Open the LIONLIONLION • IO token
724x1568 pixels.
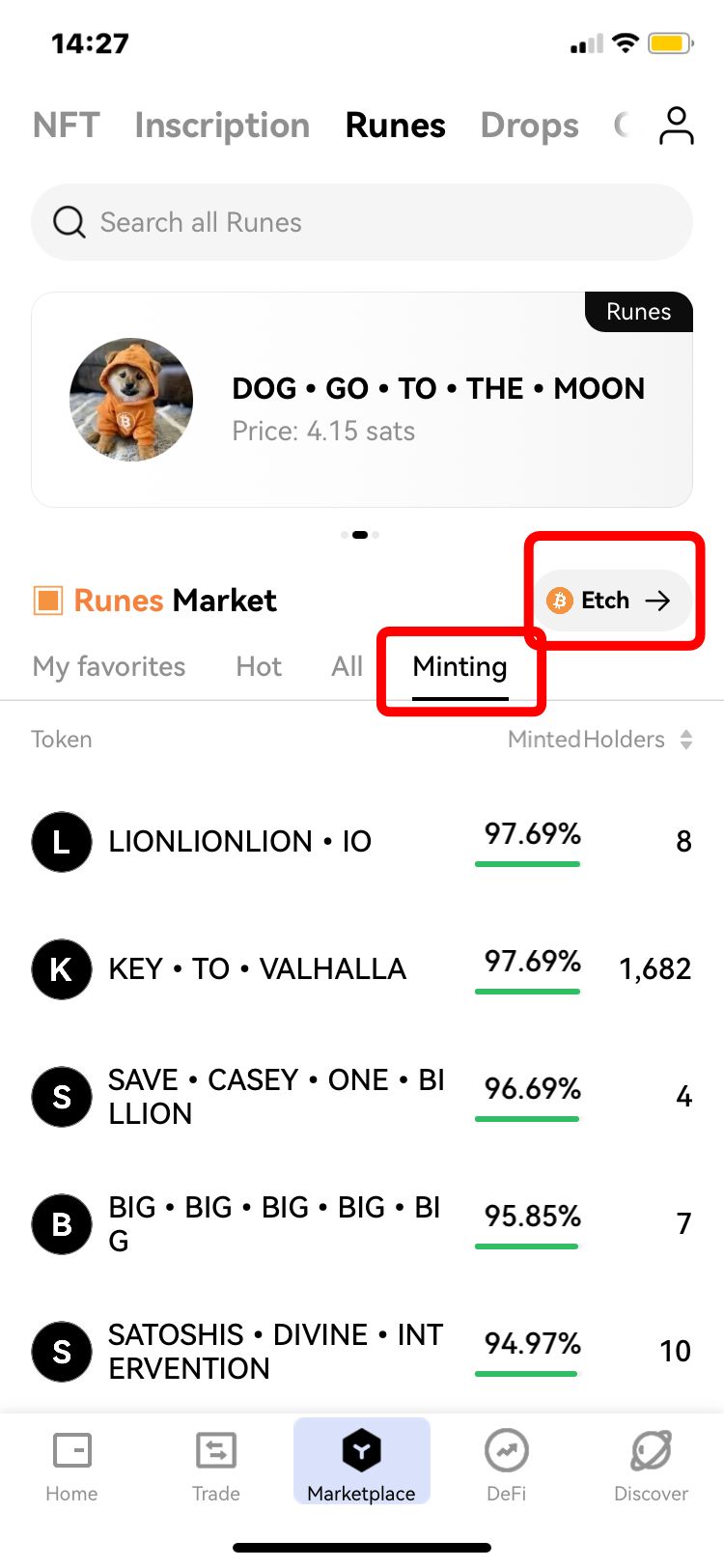tap(239, 842)
